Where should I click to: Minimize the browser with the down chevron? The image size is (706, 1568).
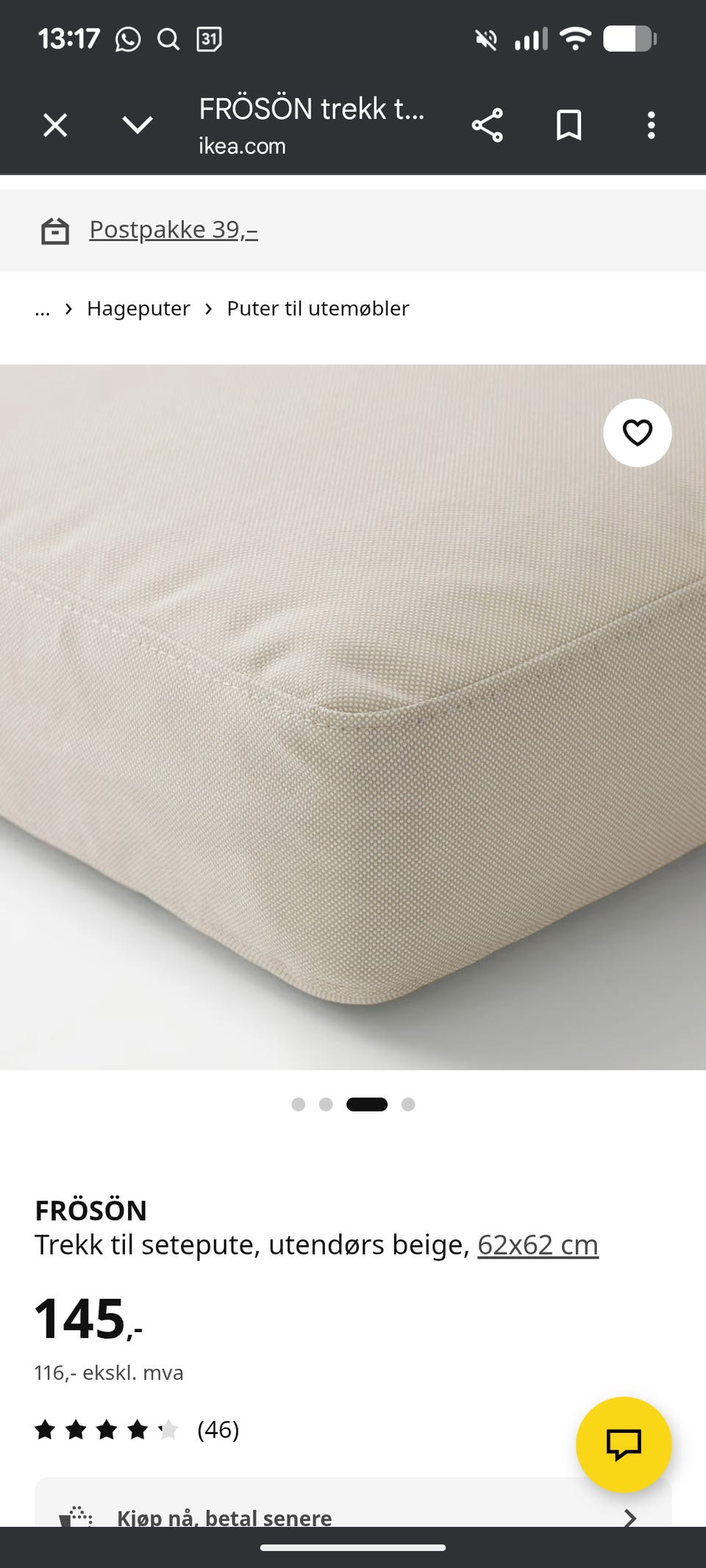pos(138,125)
